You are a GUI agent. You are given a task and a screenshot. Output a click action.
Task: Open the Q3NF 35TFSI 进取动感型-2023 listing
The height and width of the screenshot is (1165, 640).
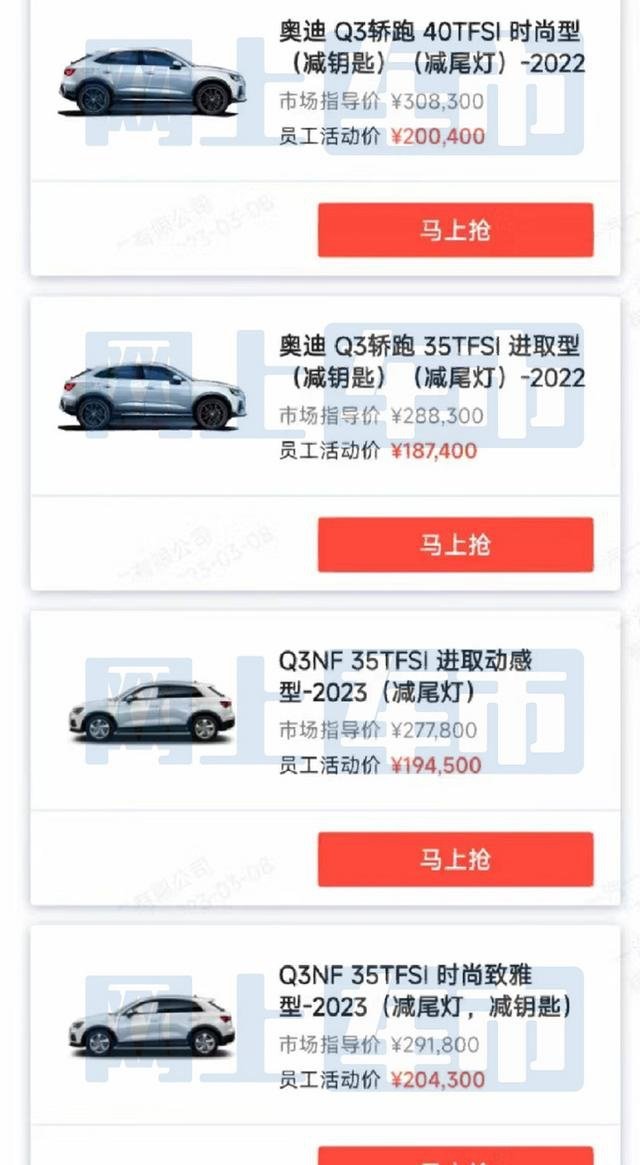[x=406, y=676]
